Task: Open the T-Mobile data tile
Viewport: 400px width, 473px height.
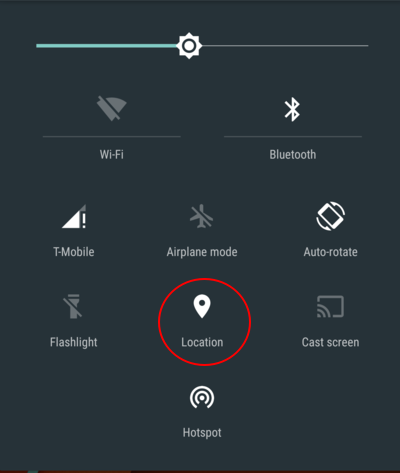Action: point(74,230)
